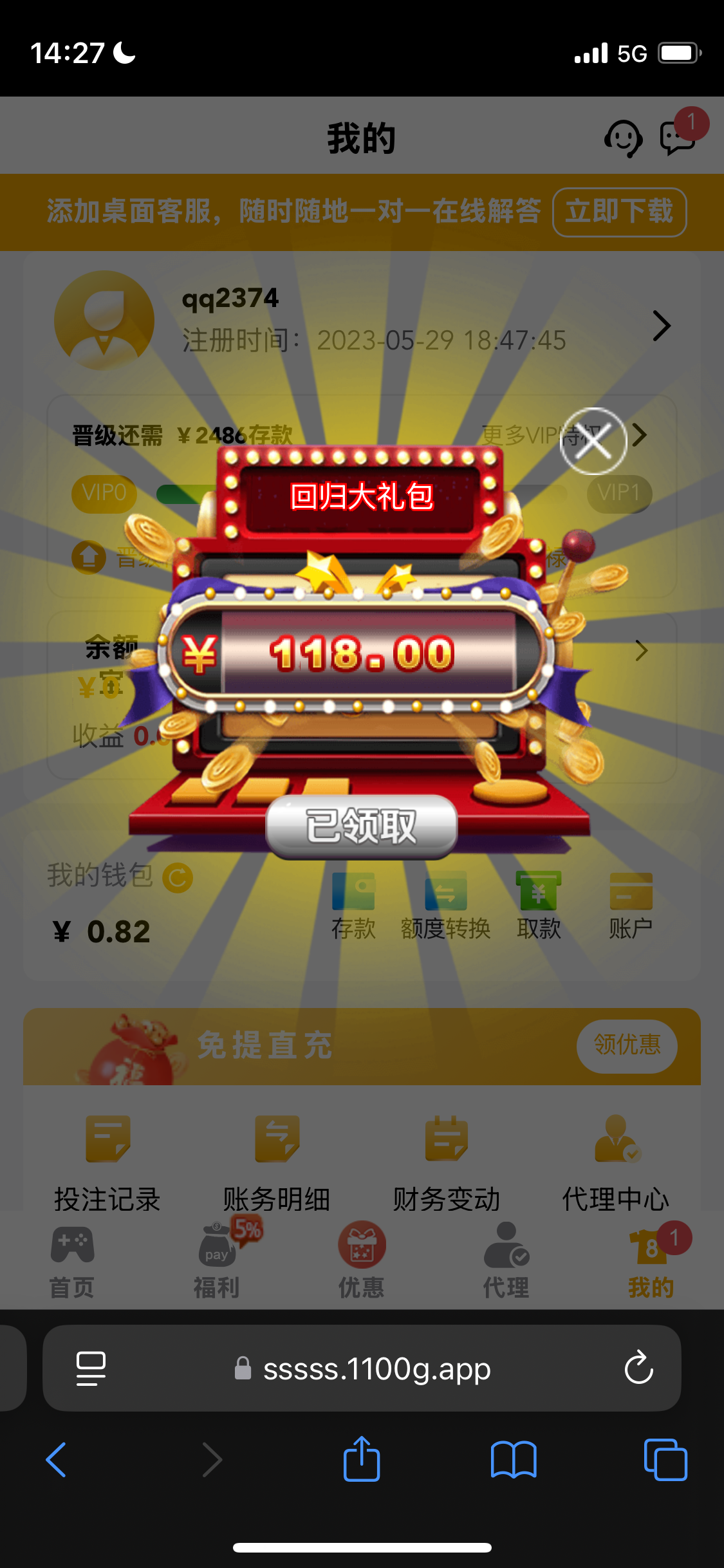Open 投注记录
The image size is (724, 1568).
pyautogui.click(x=107, y=1162)
